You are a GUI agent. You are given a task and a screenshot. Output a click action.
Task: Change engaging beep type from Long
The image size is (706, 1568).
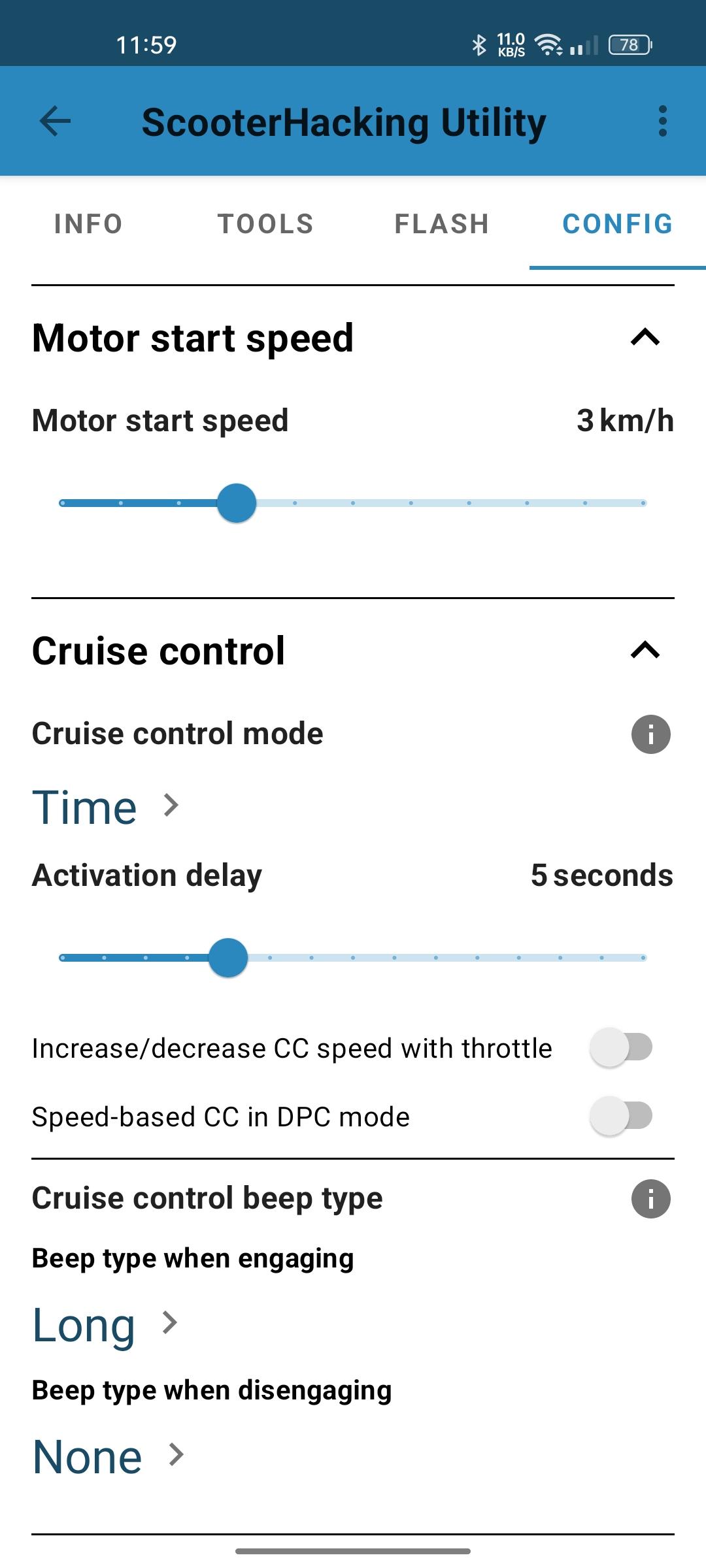[x=105, y=1325]
